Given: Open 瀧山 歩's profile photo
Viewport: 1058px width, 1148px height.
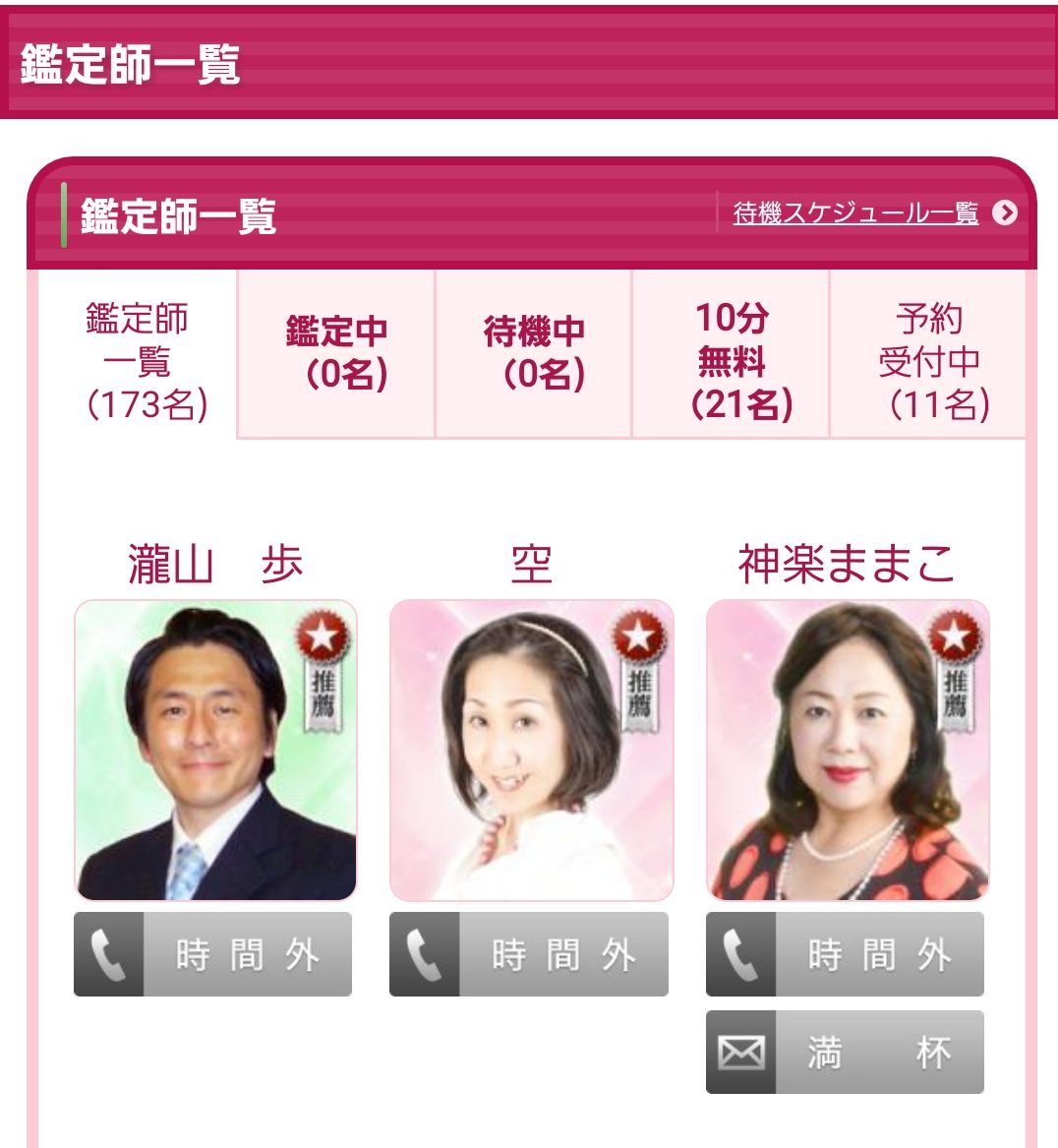Looking at the screenshot, I should (215, 751).
